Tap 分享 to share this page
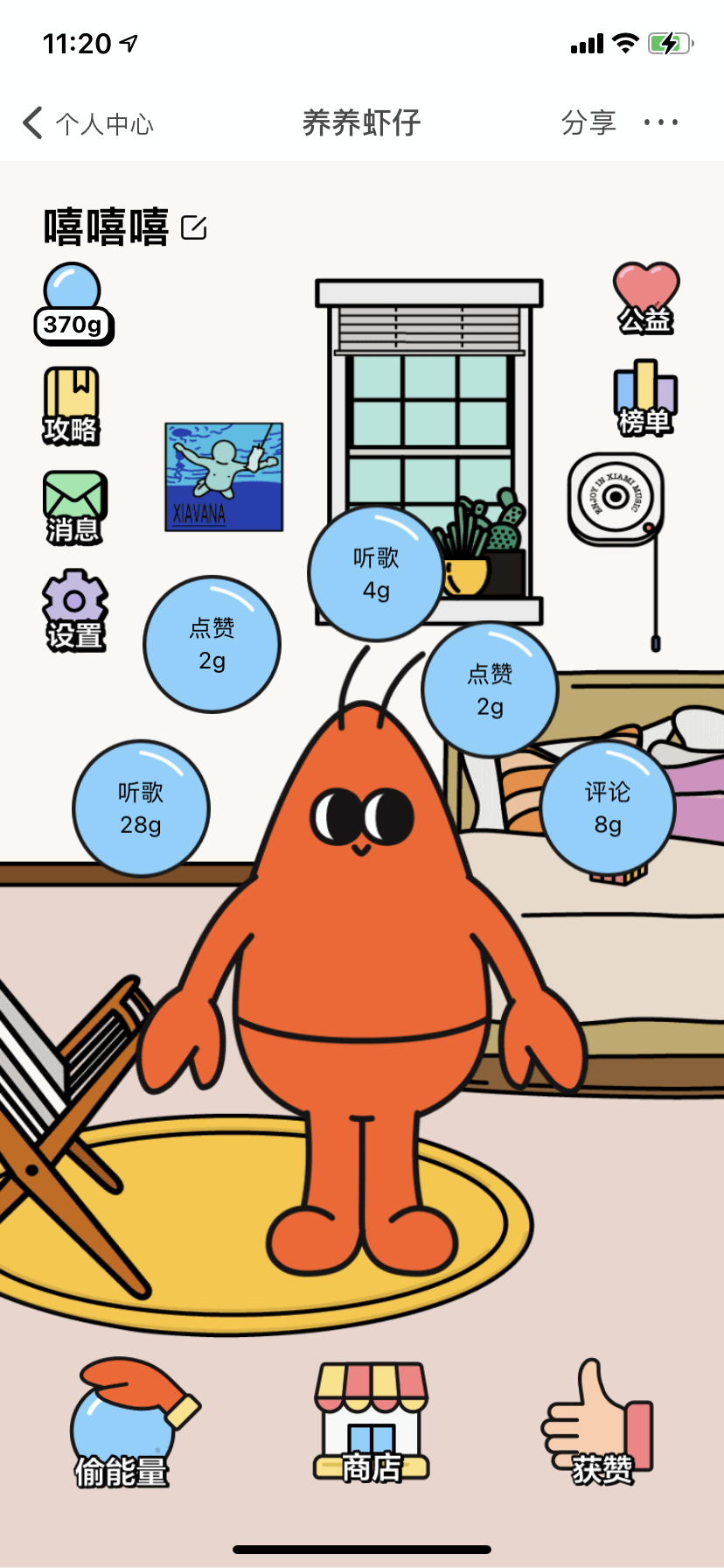 tap(588, 122)
